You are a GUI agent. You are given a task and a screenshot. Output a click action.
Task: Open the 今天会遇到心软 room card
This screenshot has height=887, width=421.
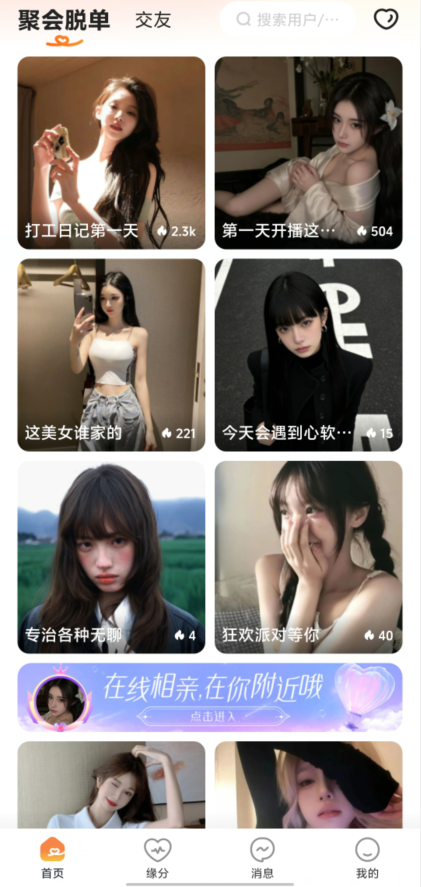pyautogui.click(x=308, y=355)
